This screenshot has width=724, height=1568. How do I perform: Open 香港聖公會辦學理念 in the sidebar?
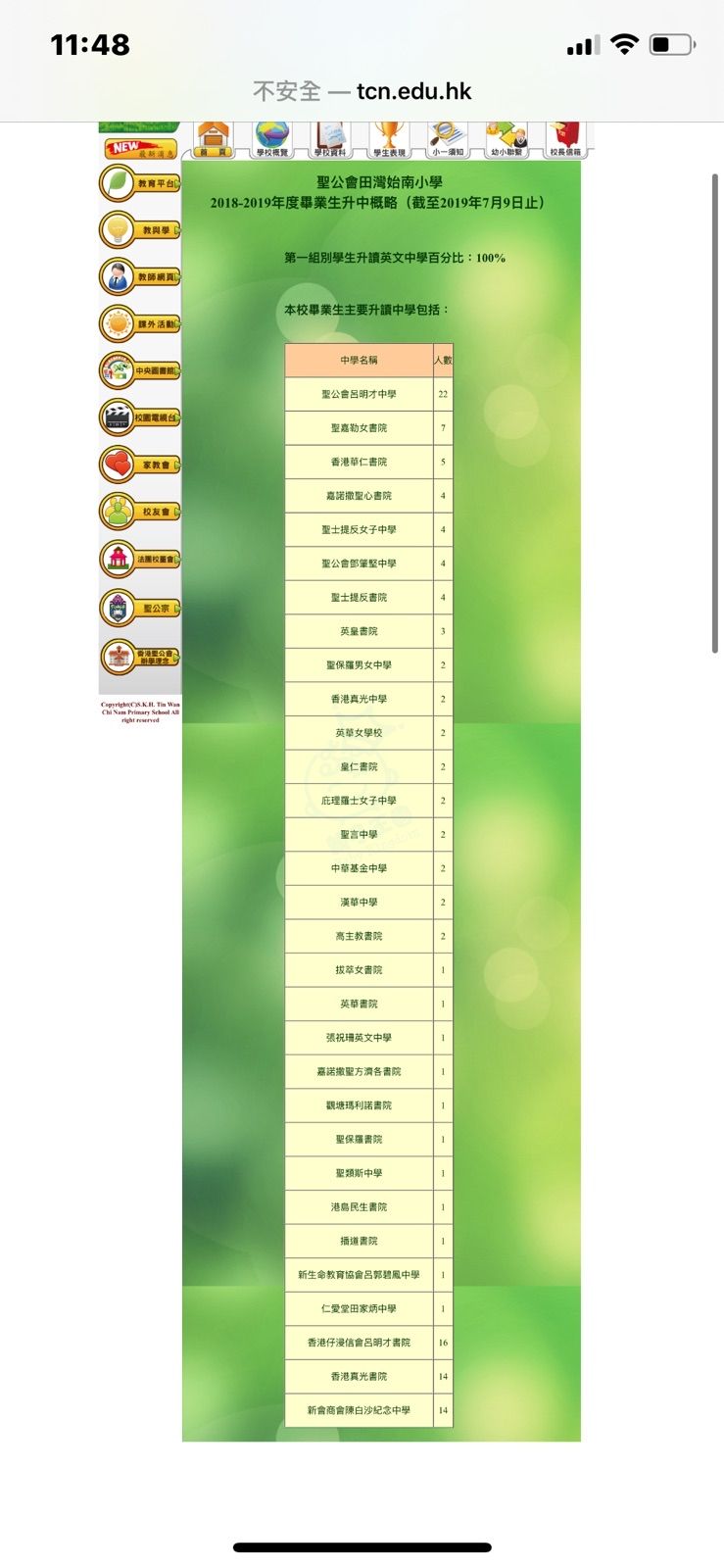[140, 657]
